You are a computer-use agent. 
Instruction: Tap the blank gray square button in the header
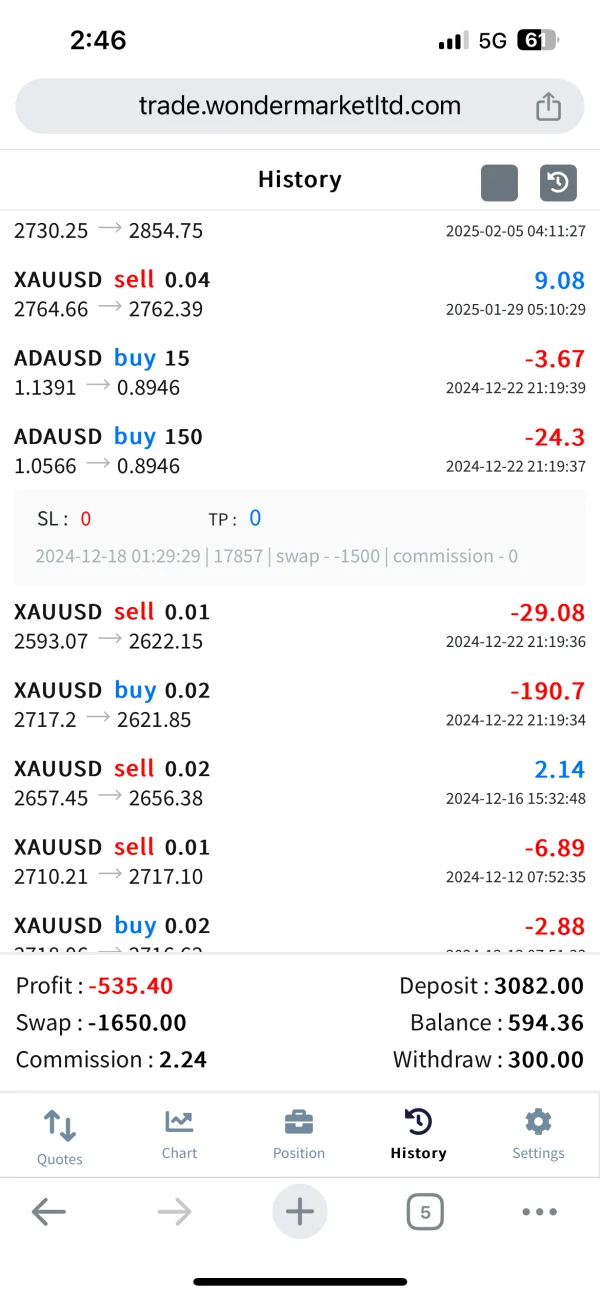click(x=499, y=183)
